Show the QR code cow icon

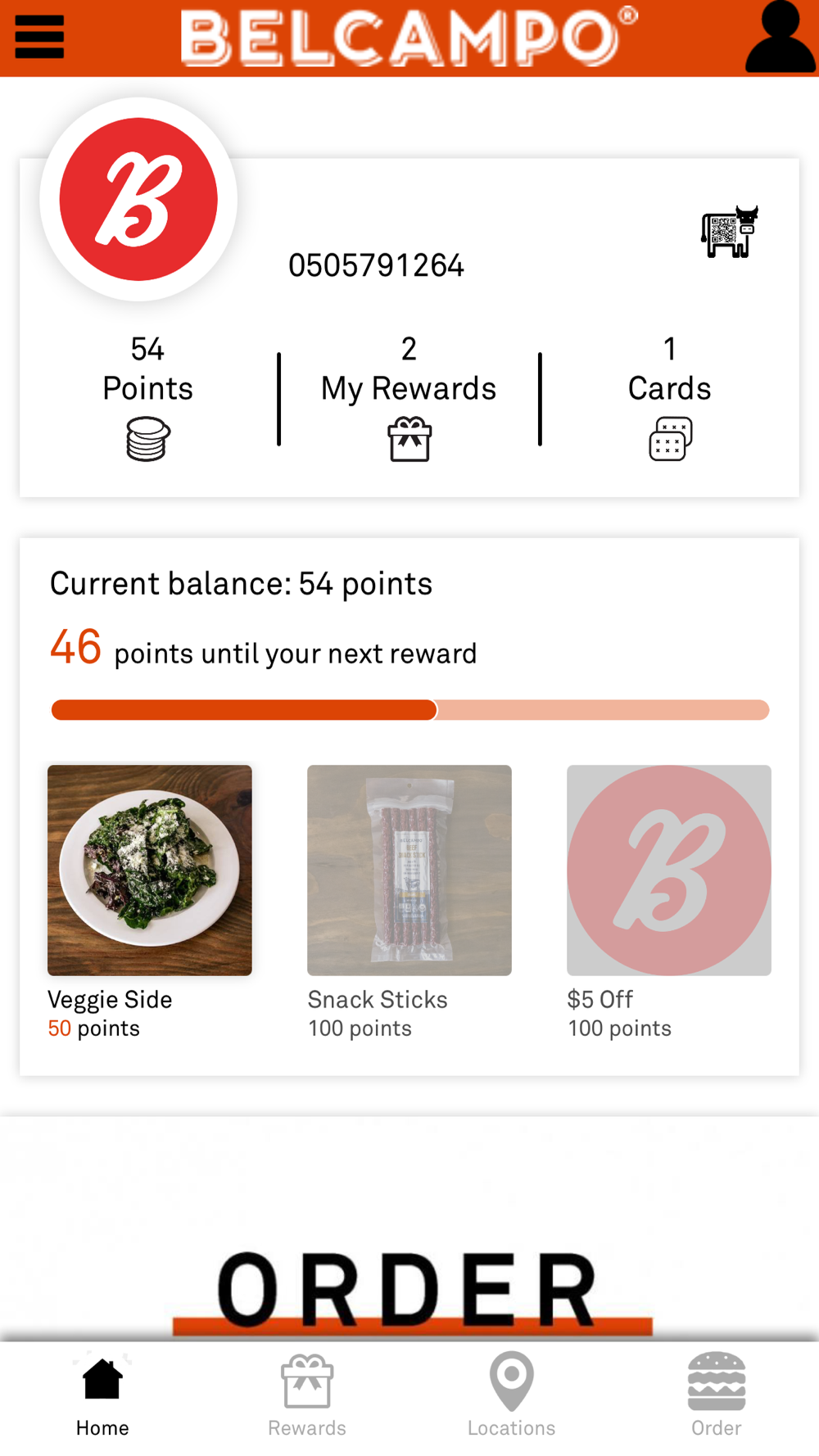click(729, 232)
